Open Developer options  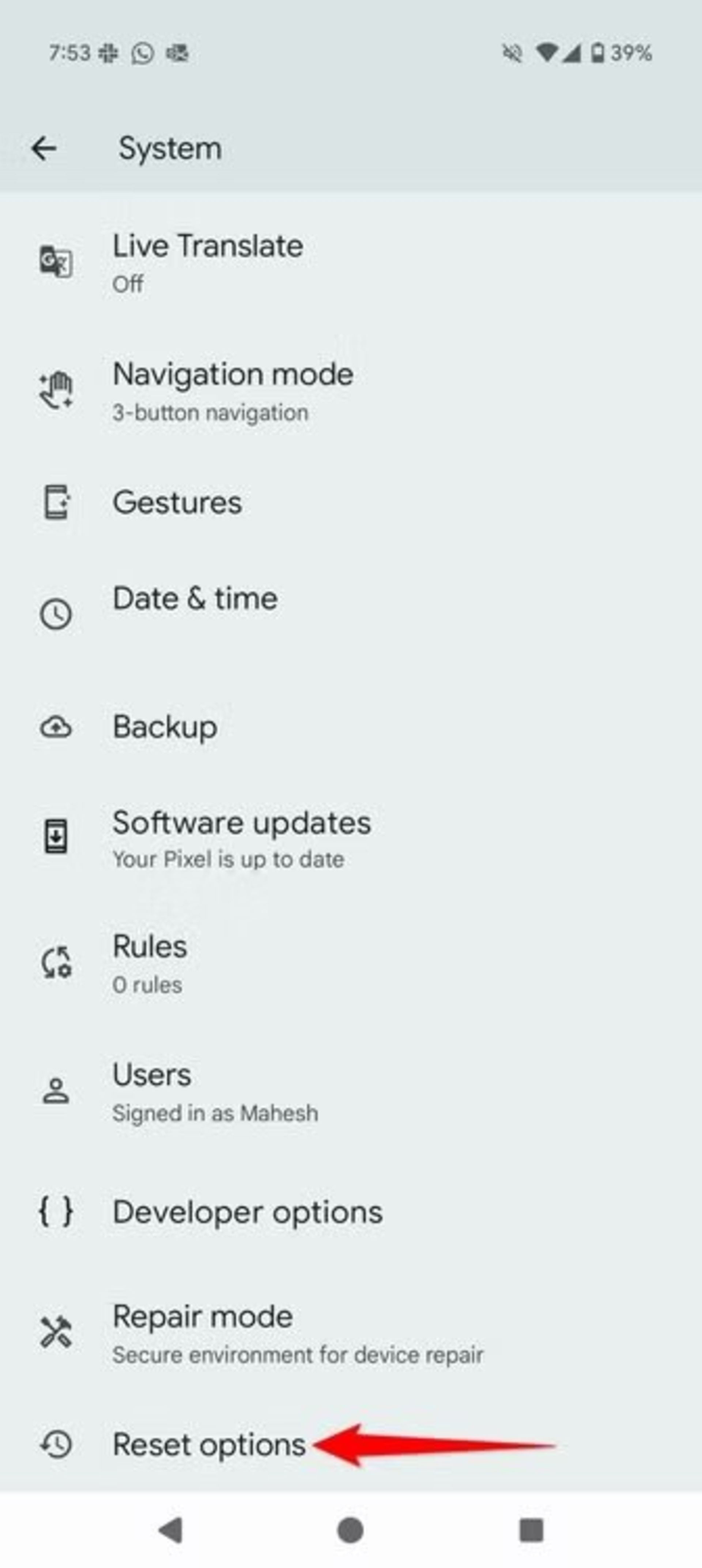point(247,1212)
